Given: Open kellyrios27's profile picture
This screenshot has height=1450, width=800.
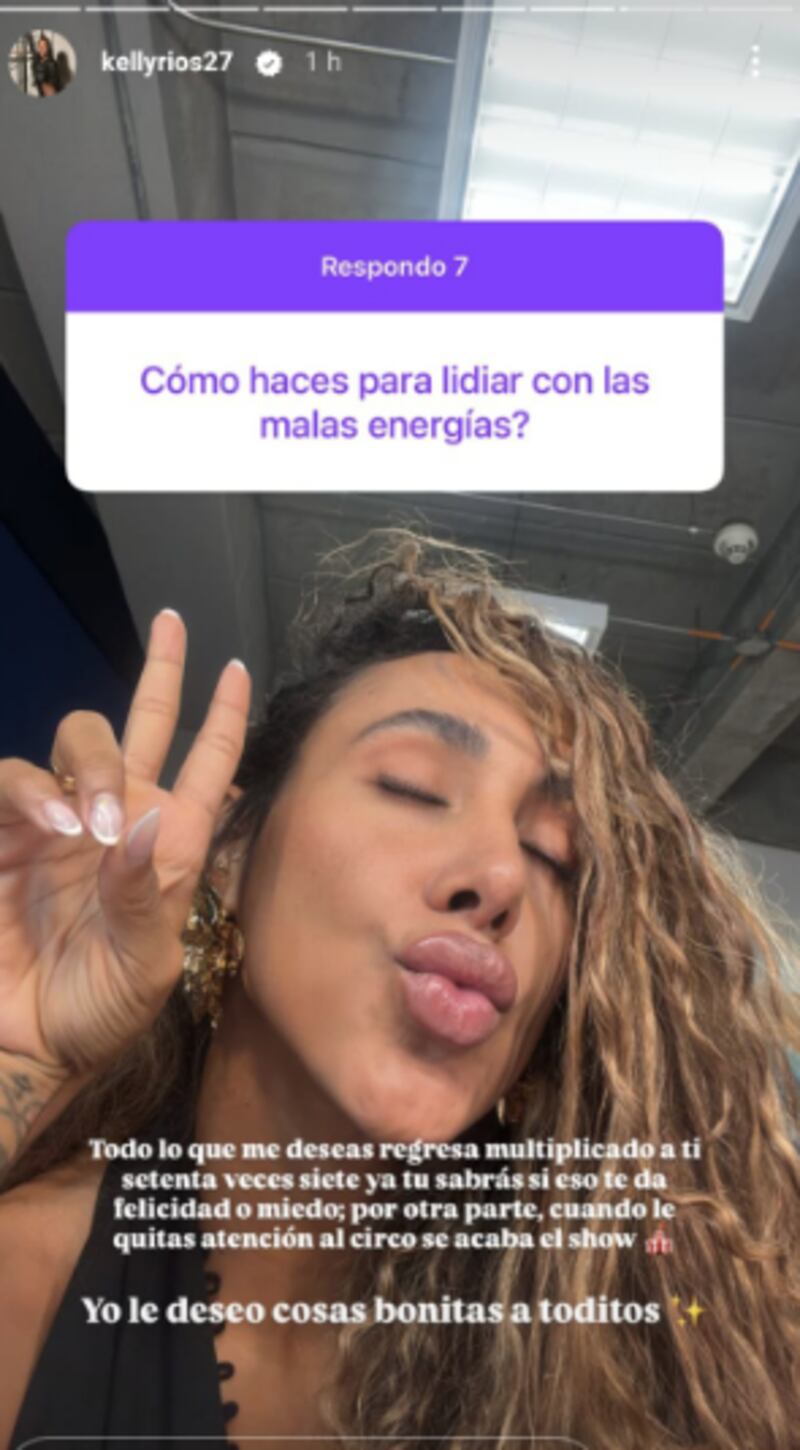Looking at the screenshot, I should 42,63.
